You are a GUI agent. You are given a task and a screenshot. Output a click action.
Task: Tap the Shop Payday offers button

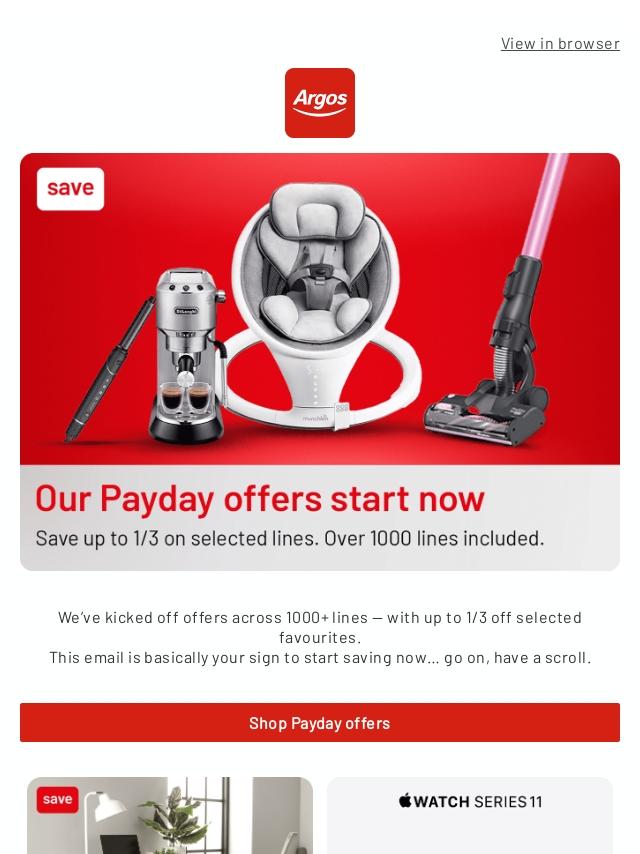coord(320,722)
